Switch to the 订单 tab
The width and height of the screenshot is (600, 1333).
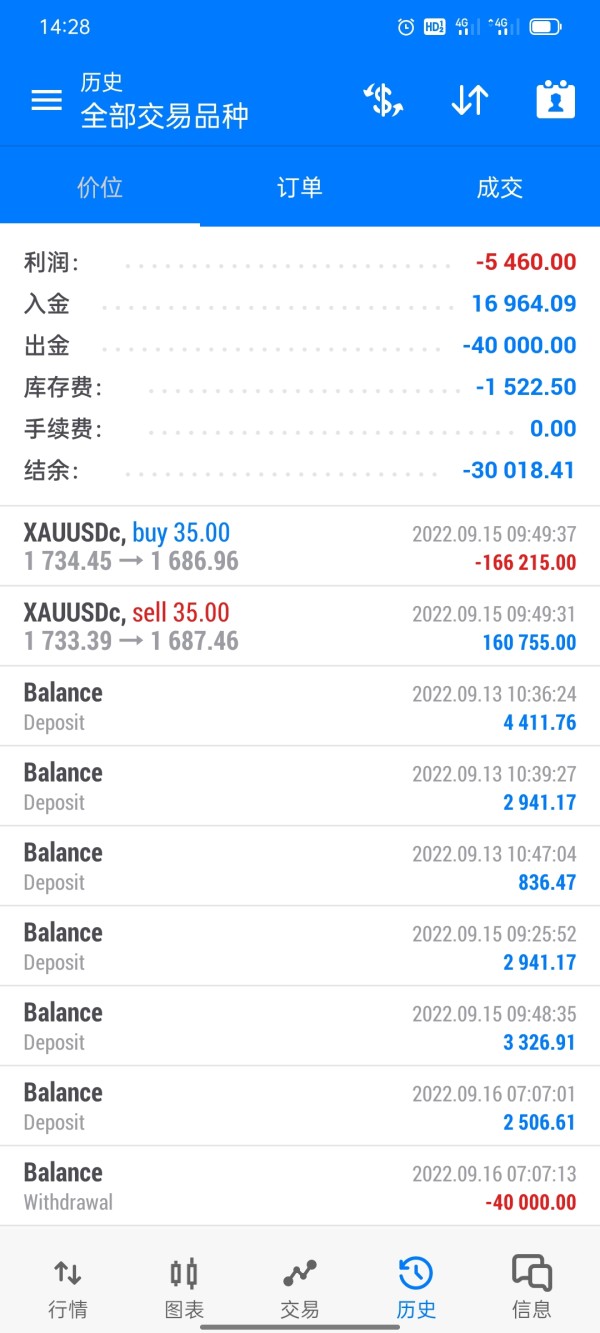(x=300, y=187)
